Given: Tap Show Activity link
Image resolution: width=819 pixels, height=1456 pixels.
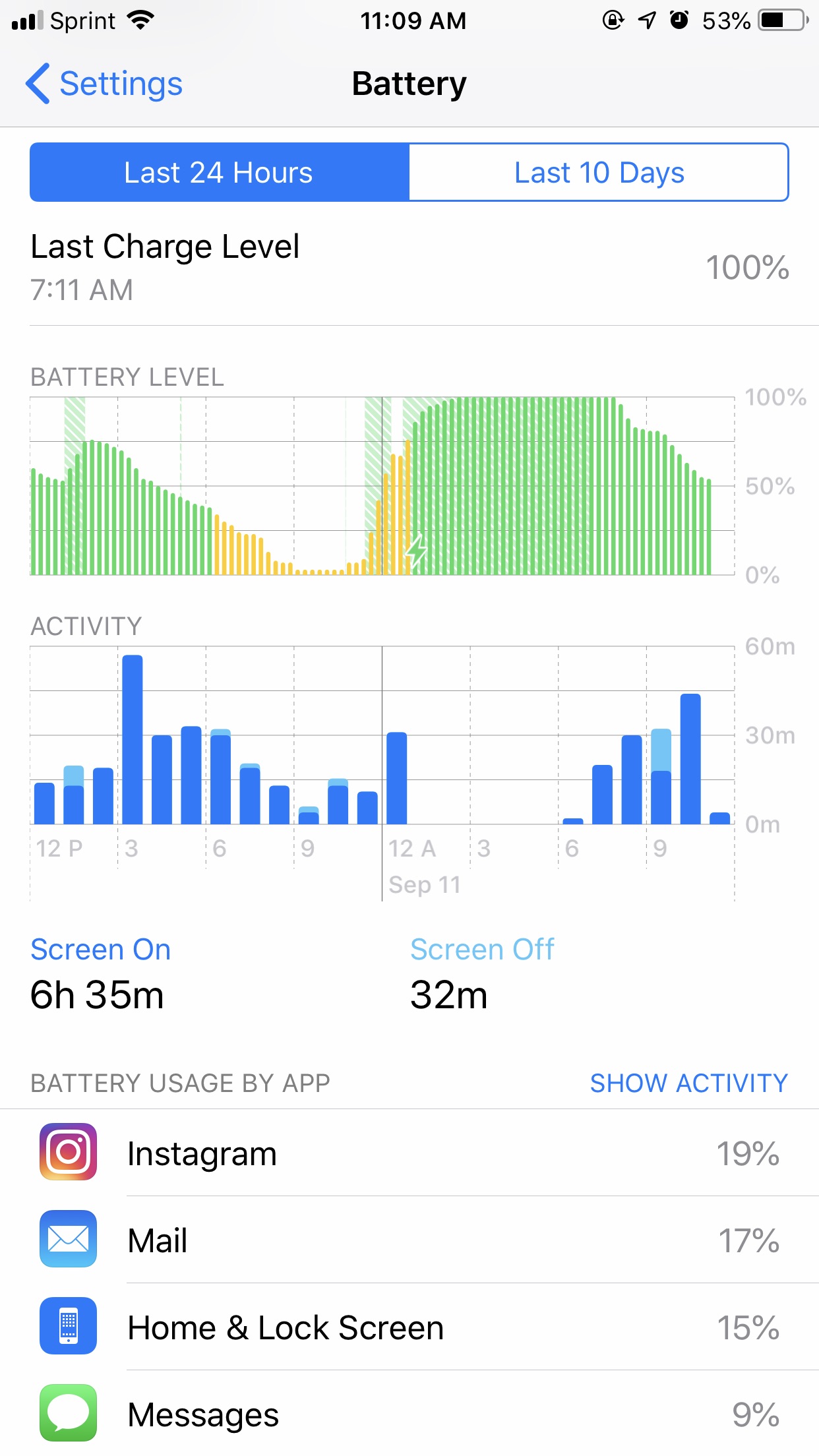Looking at the screenshot, I should coord(688,1083).
